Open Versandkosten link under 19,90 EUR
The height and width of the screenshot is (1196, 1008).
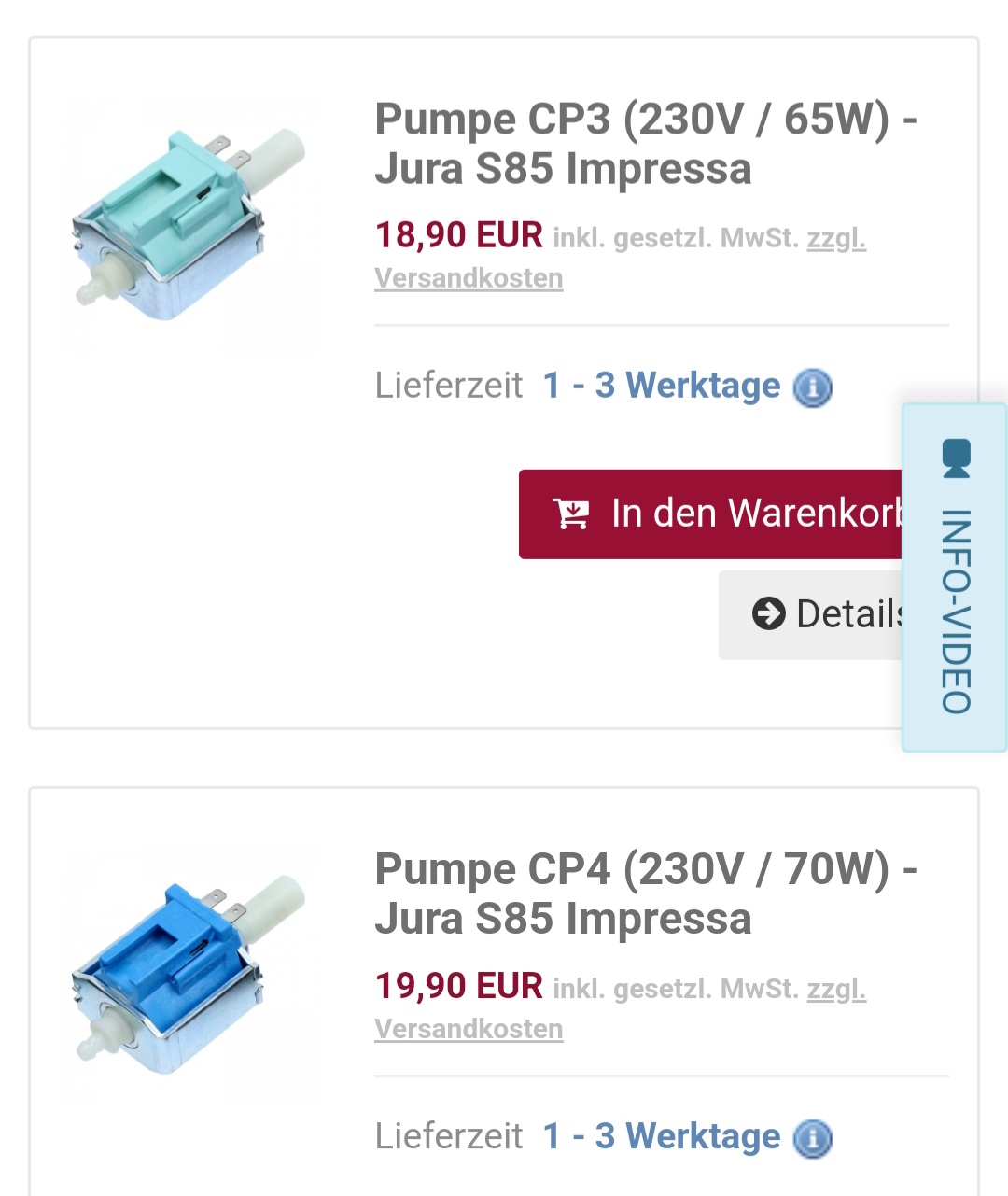tap(469, 1029)
